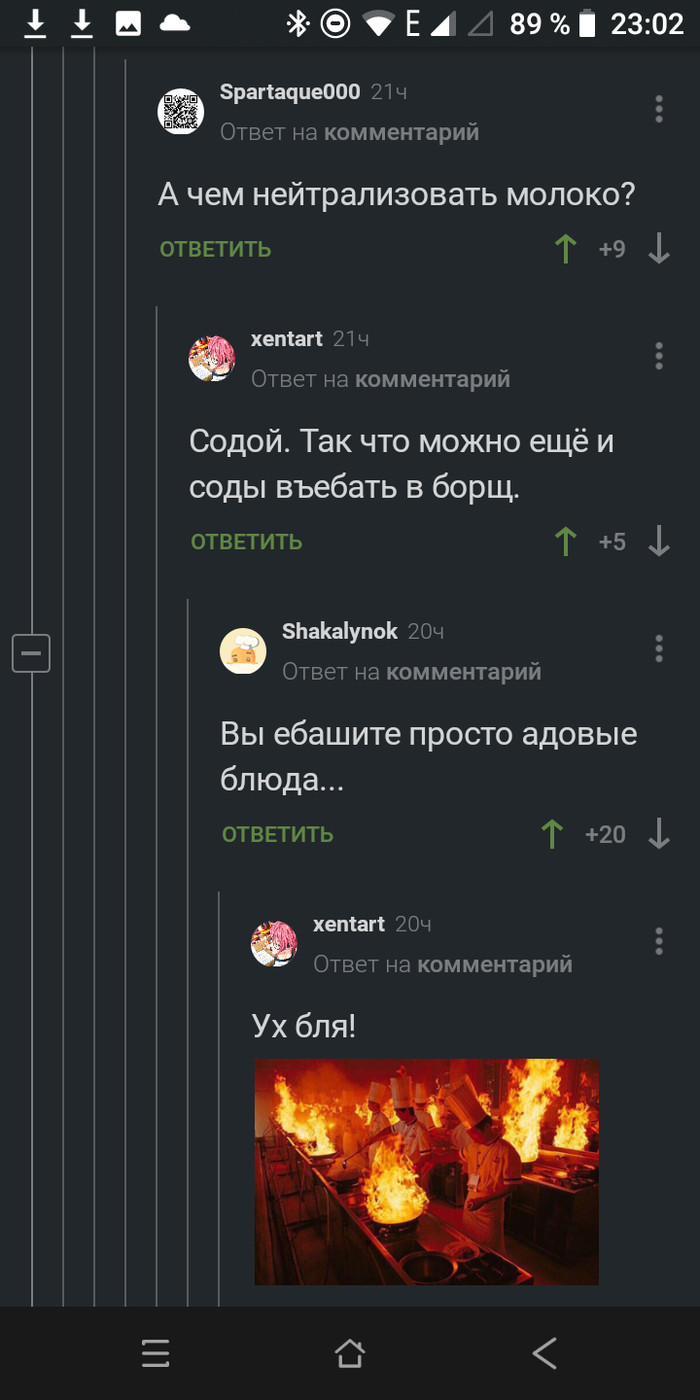The image size is (700, 1400).
Task: Reply to Shakalynok's comment
Action: 277,834
